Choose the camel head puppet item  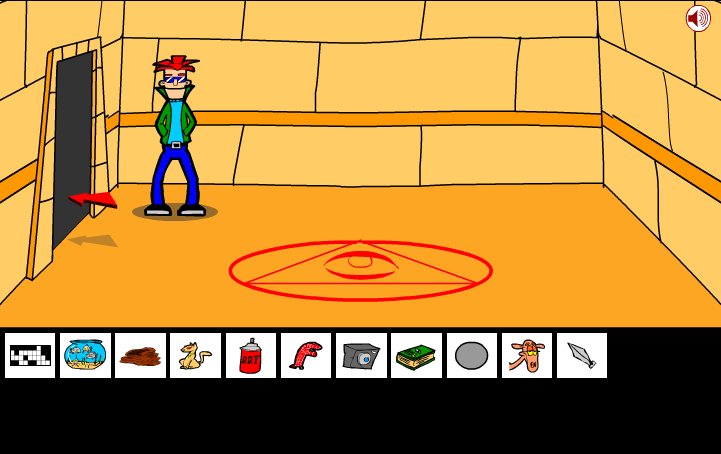(x=527, y=355)
